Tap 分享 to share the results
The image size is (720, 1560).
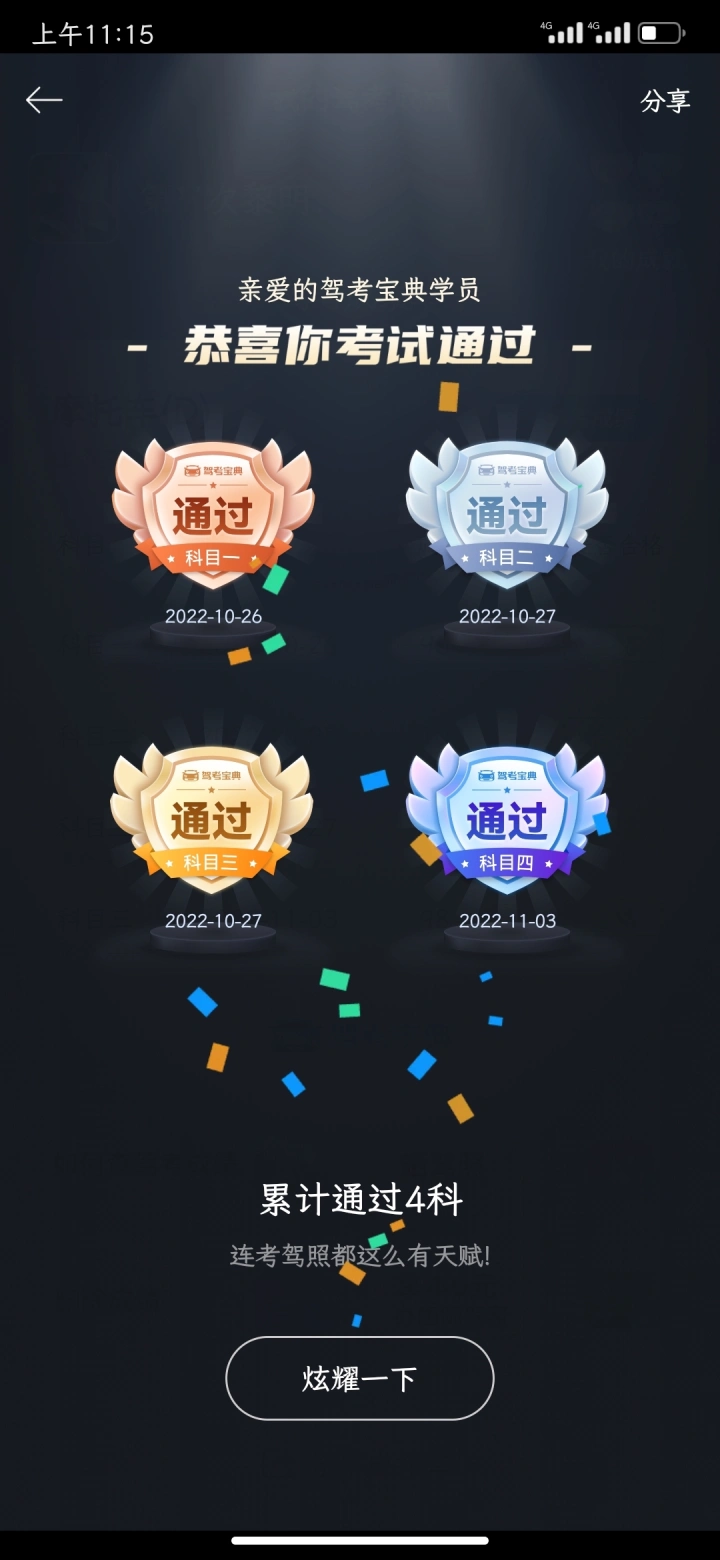(665, 101)
